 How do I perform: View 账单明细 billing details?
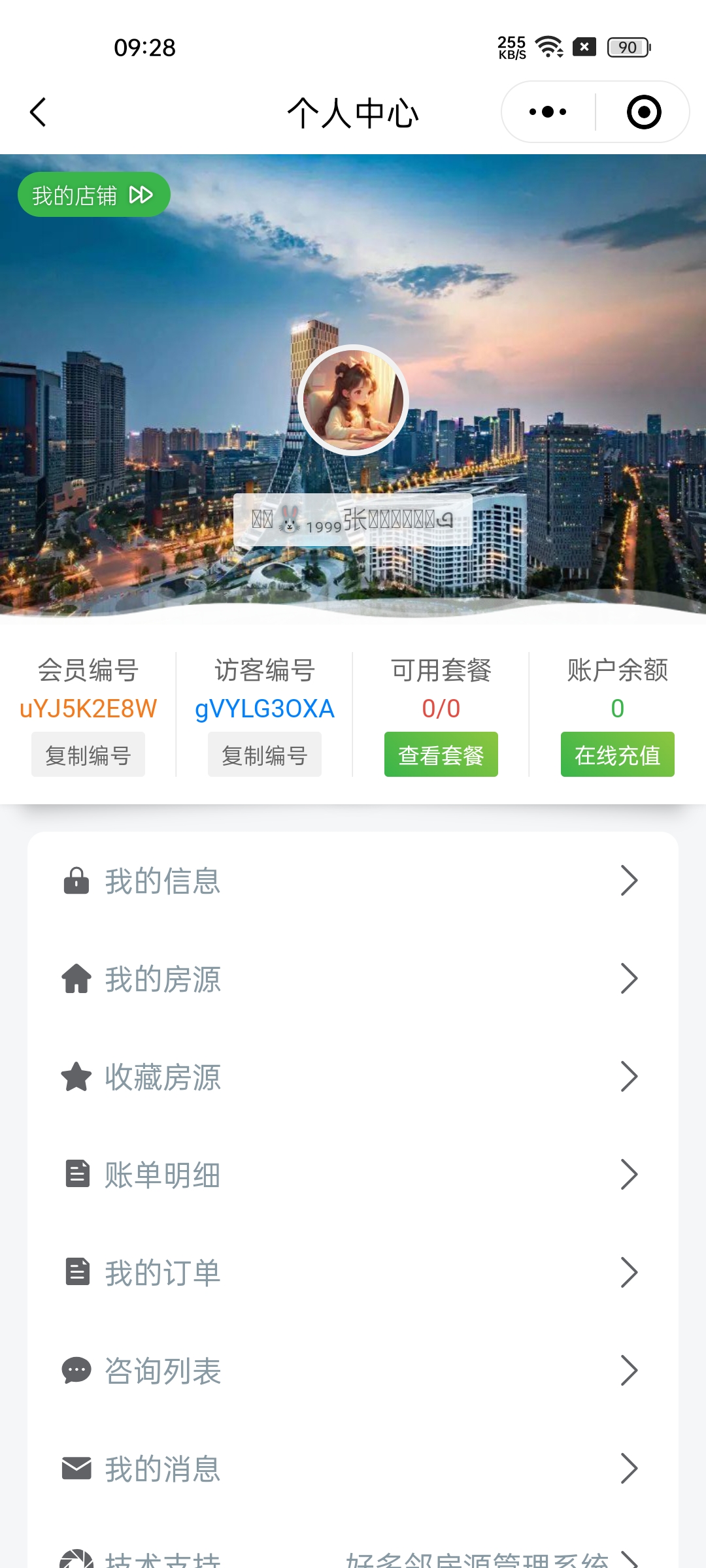(x=353, y=1175)
